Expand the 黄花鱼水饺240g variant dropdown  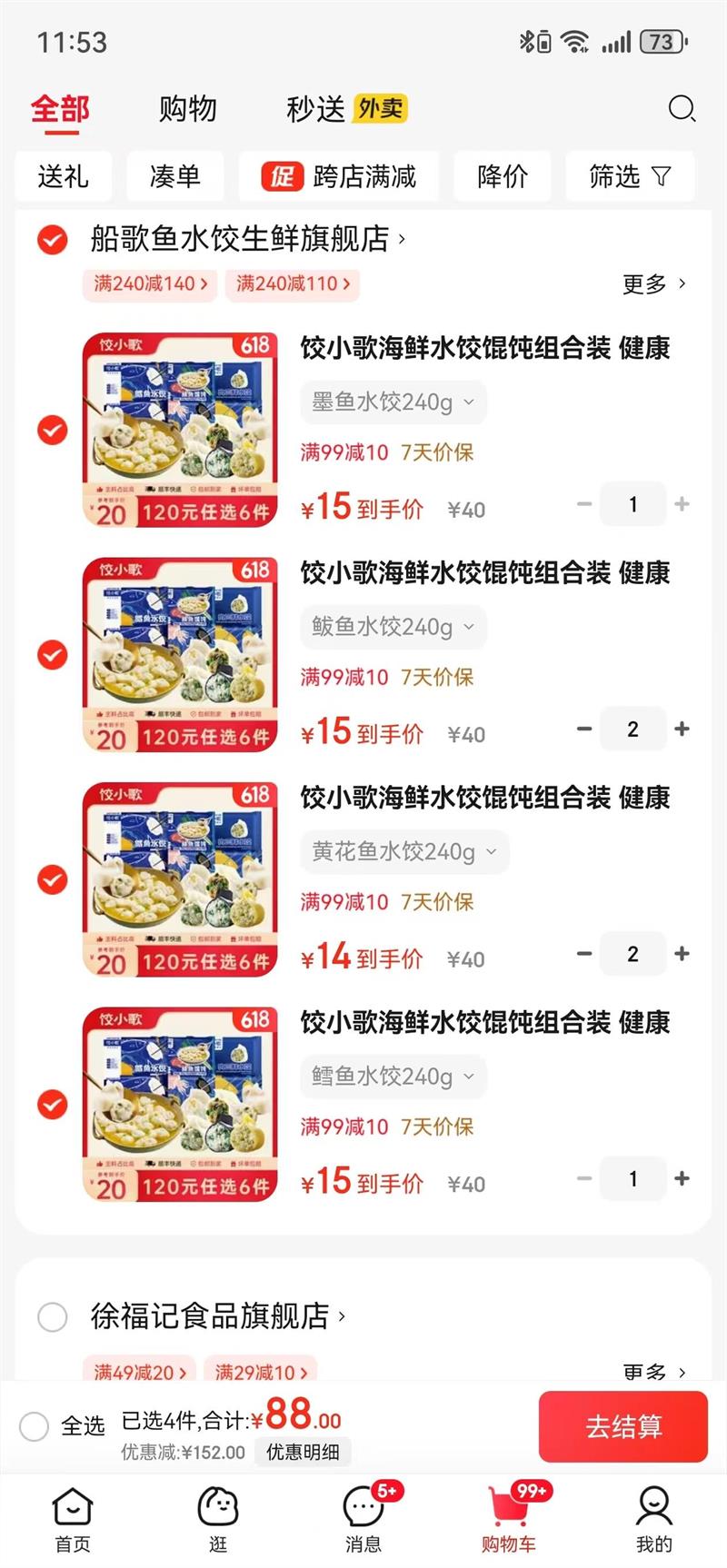coord(404,852)
